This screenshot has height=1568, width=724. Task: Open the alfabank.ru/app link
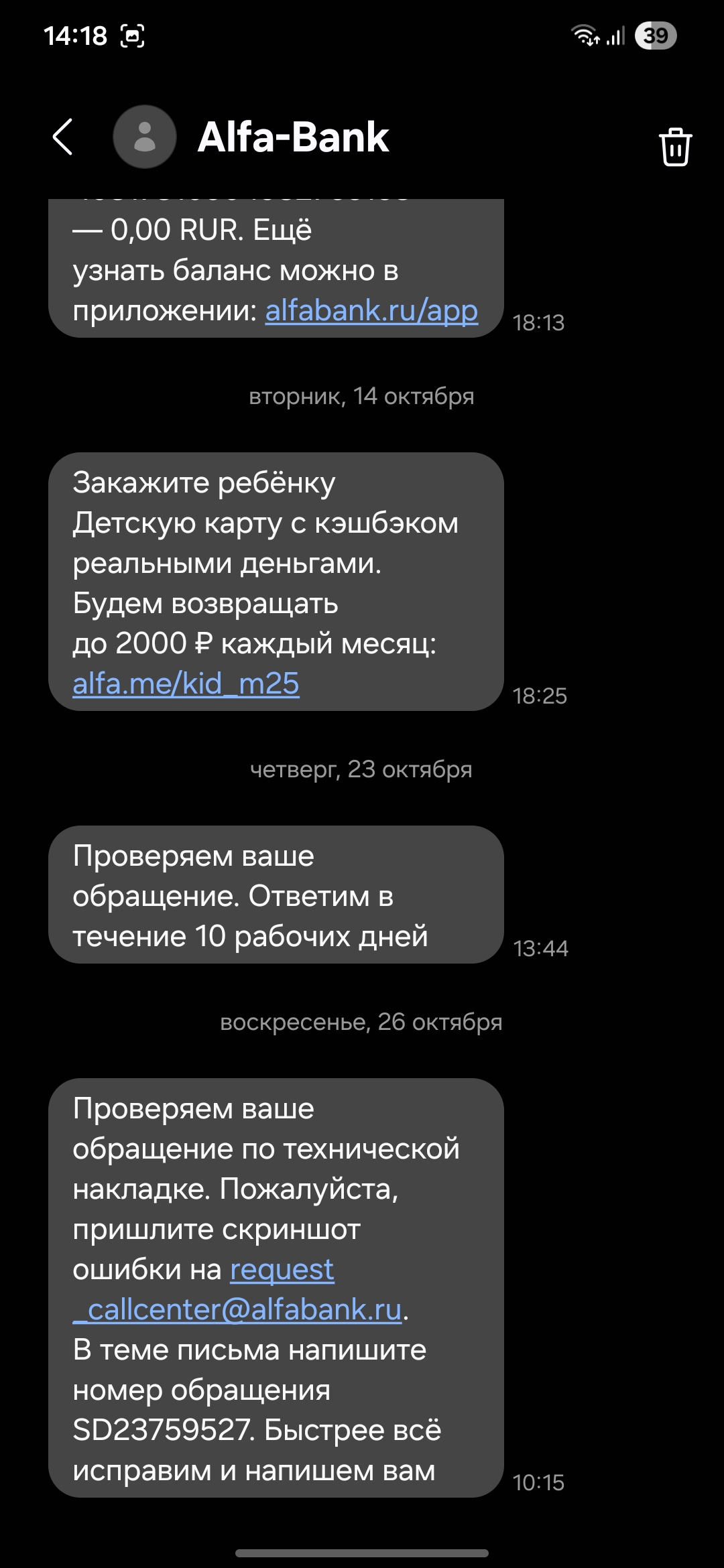tap(371, 311)
